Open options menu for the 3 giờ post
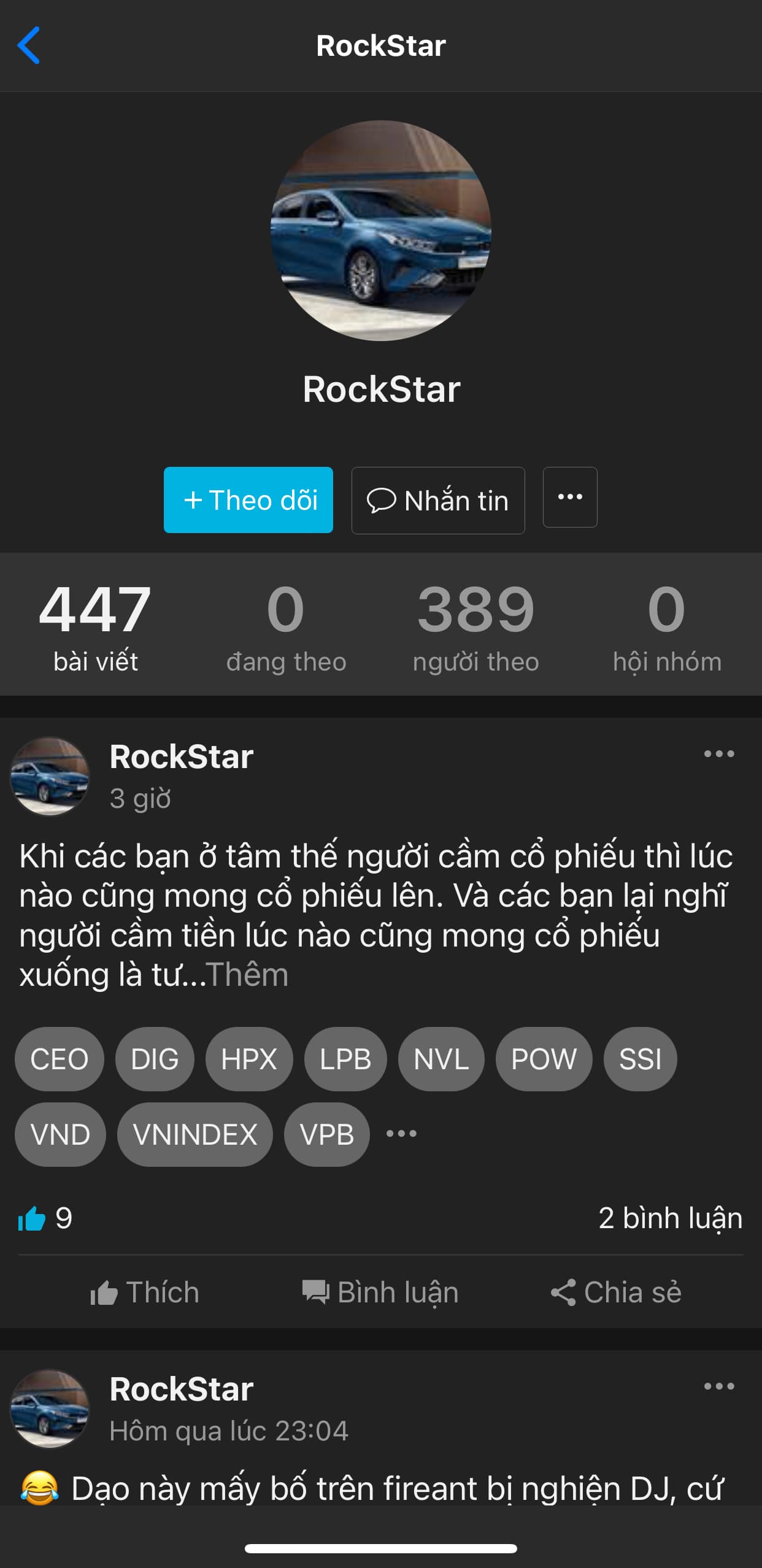Screen dimensions: 762x1568 (719, 754)
